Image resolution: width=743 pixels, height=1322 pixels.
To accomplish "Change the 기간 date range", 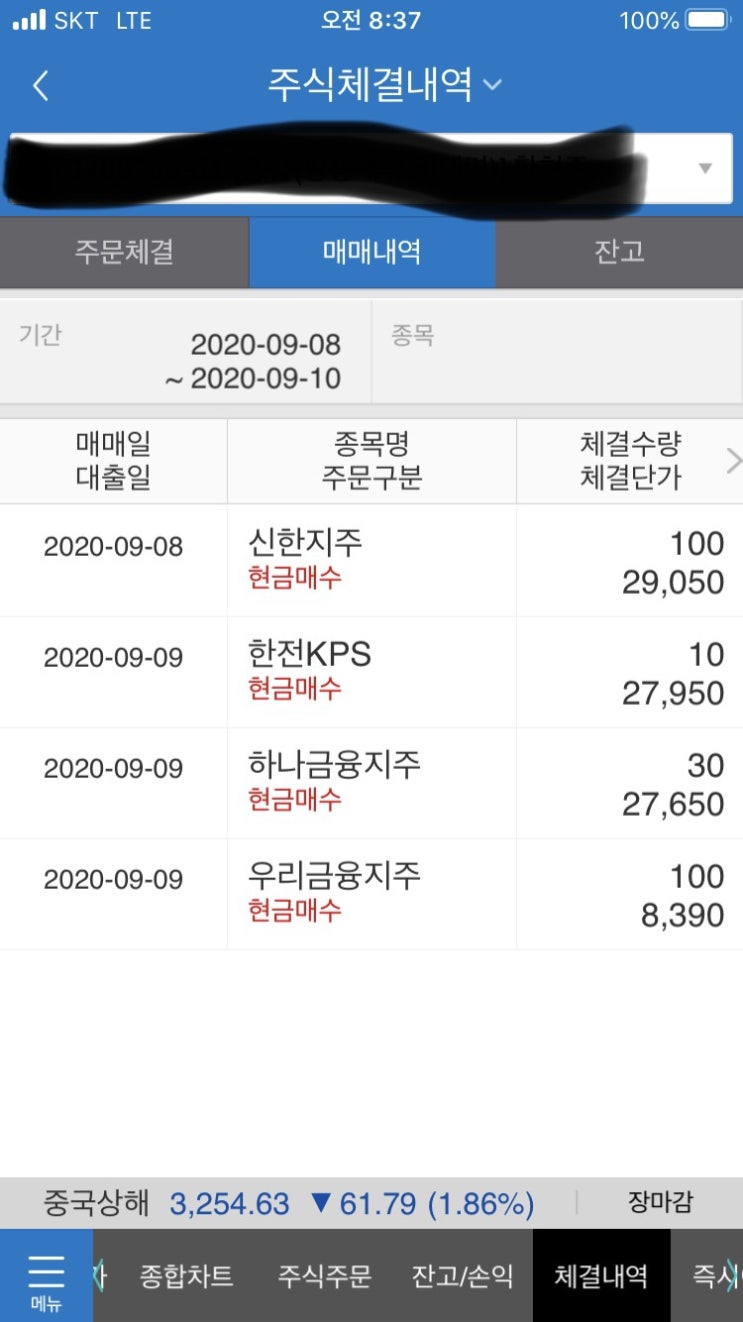I will [x=185, y=352].
